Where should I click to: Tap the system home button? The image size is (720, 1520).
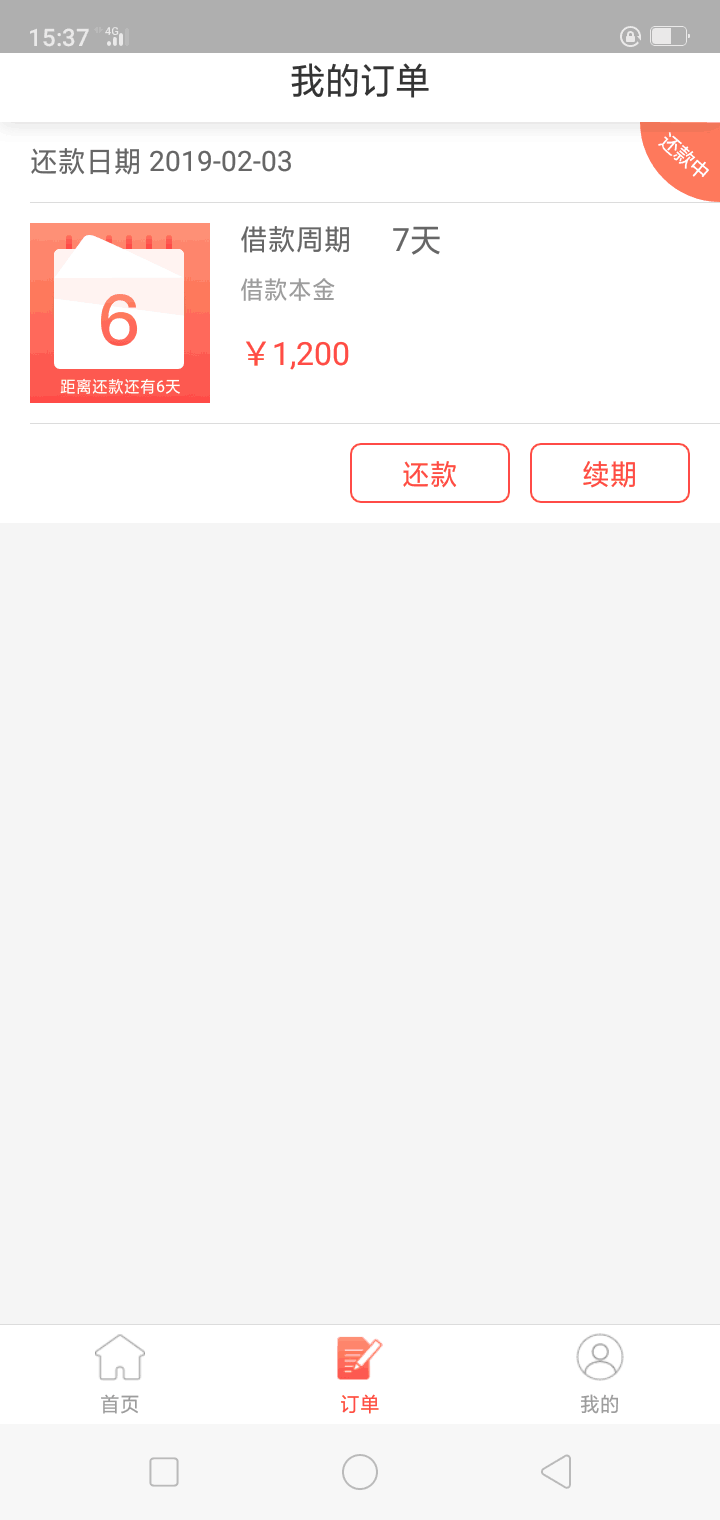[x=360, y=1472]
